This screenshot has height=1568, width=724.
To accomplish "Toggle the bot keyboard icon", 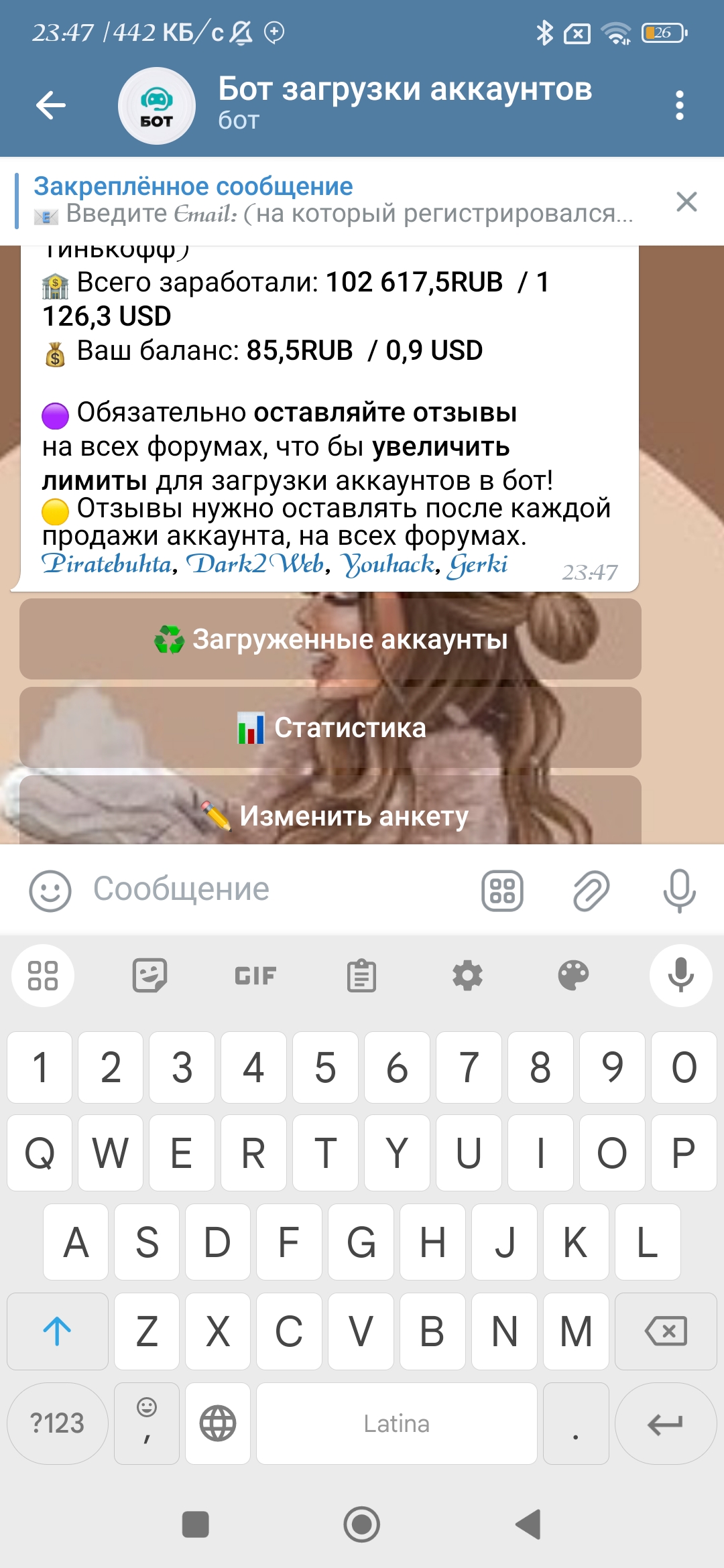I will 502,891.
